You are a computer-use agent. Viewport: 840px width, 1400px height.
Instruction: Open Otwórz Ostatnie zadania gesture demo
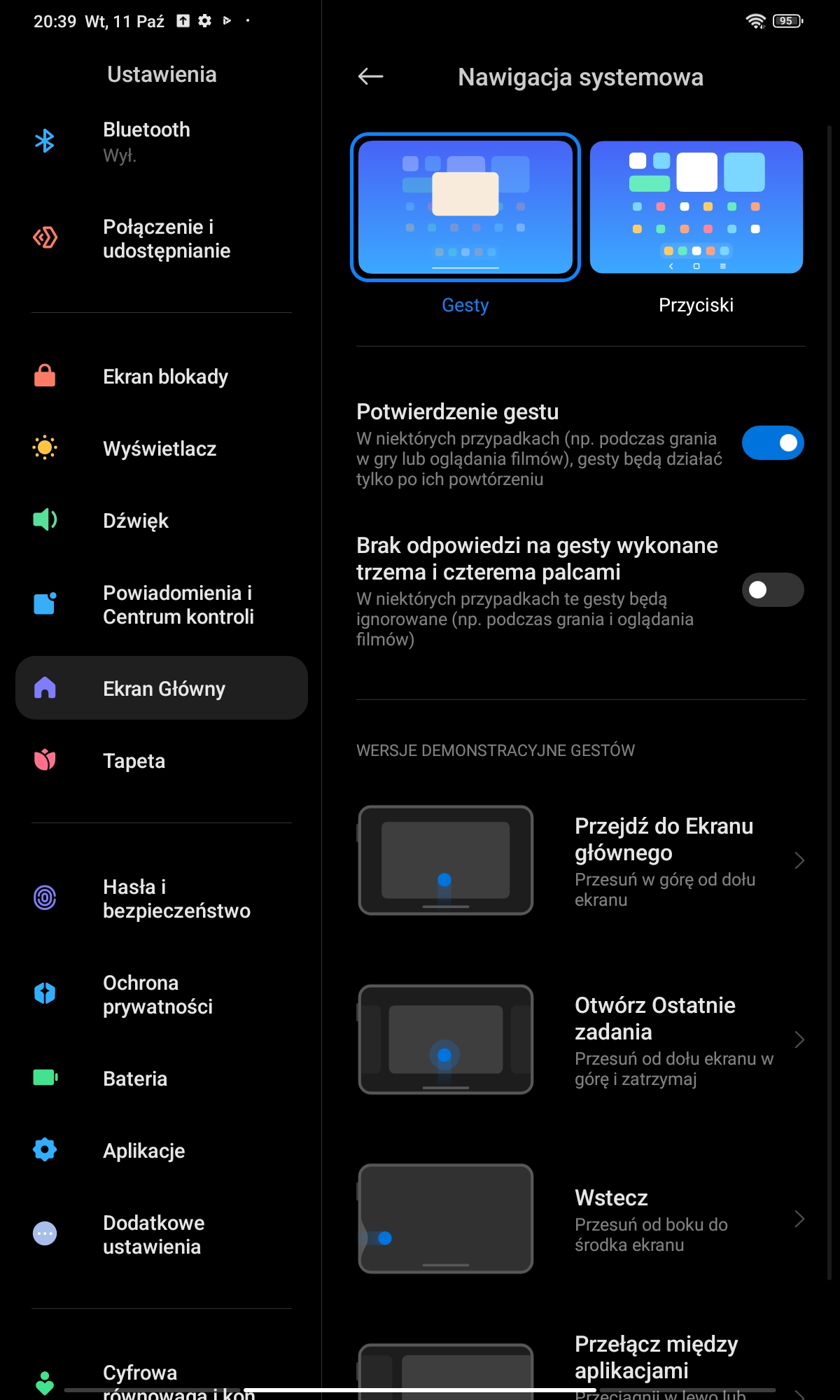tap(581, 1039)
